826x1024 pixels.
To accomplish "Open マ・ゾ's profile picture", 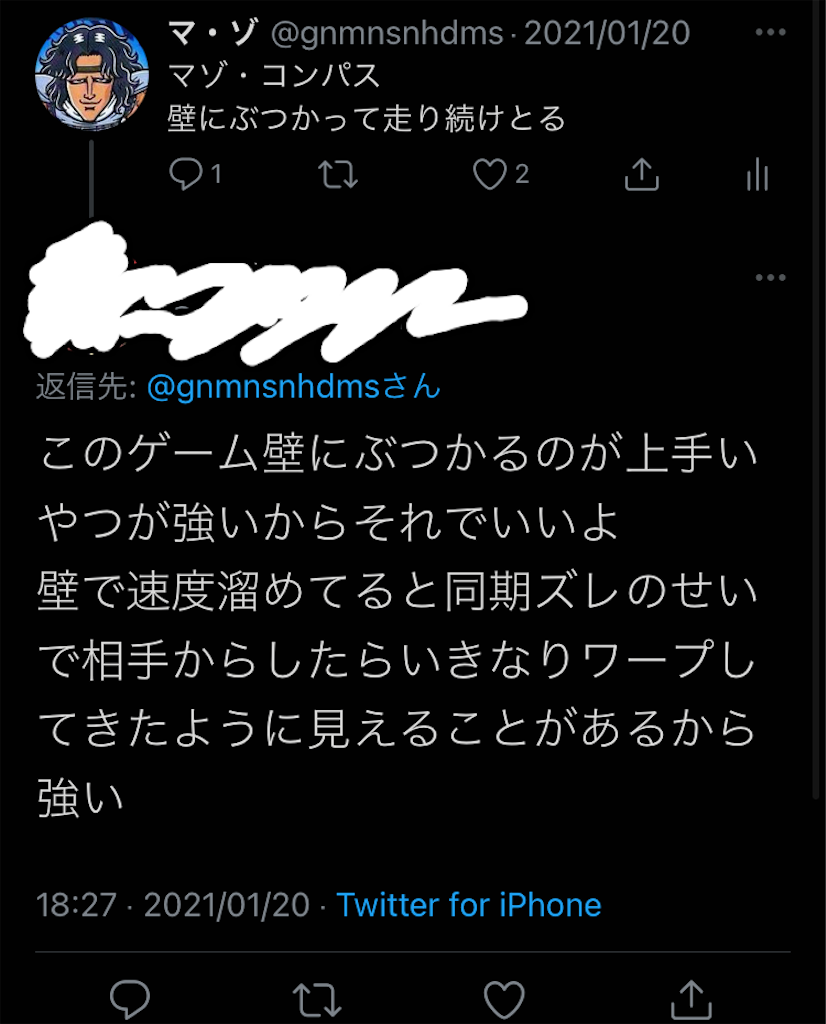I will [90, 72].
